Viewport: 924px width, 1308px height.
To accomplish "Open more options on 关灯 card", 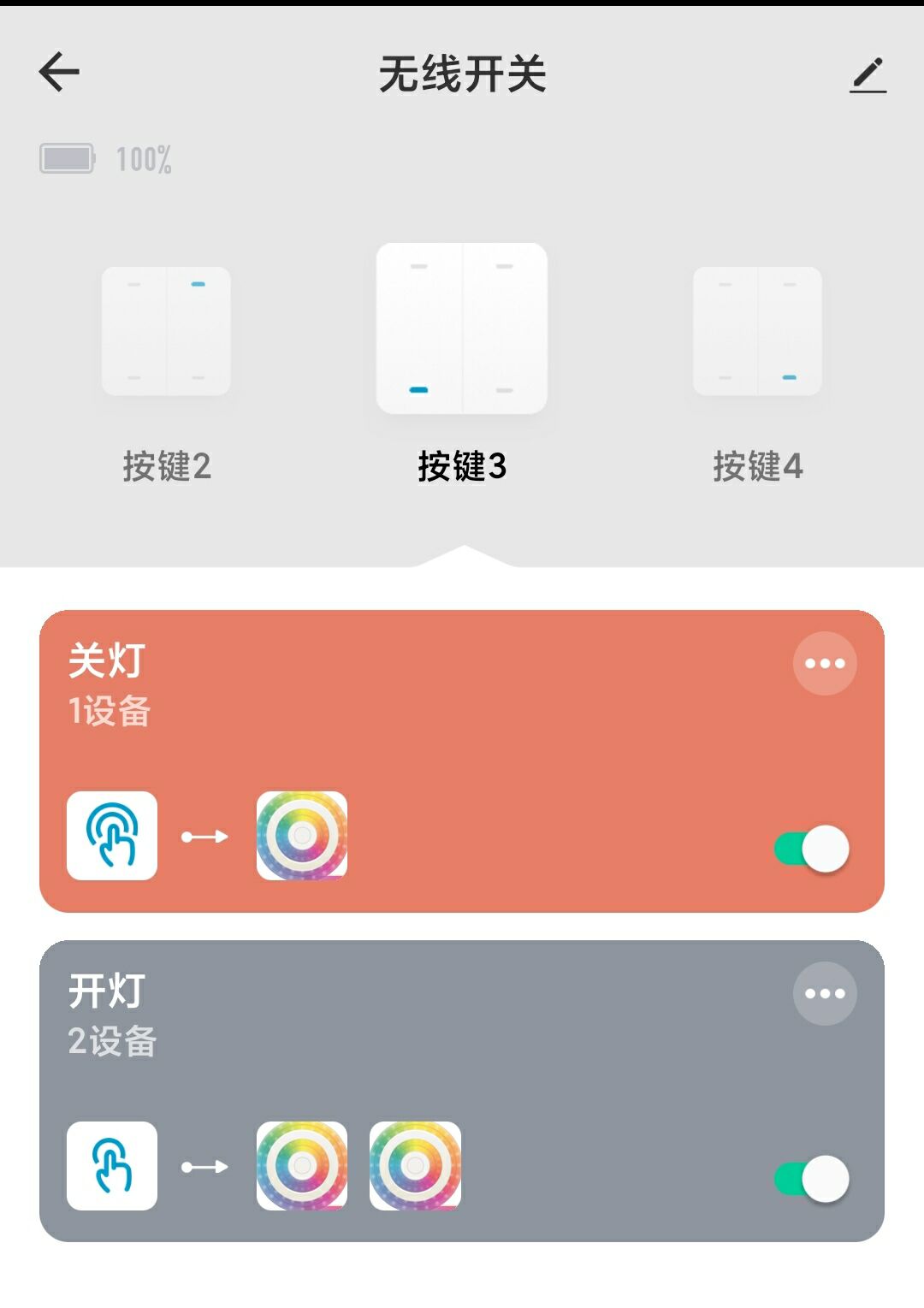I will [825, 664].
